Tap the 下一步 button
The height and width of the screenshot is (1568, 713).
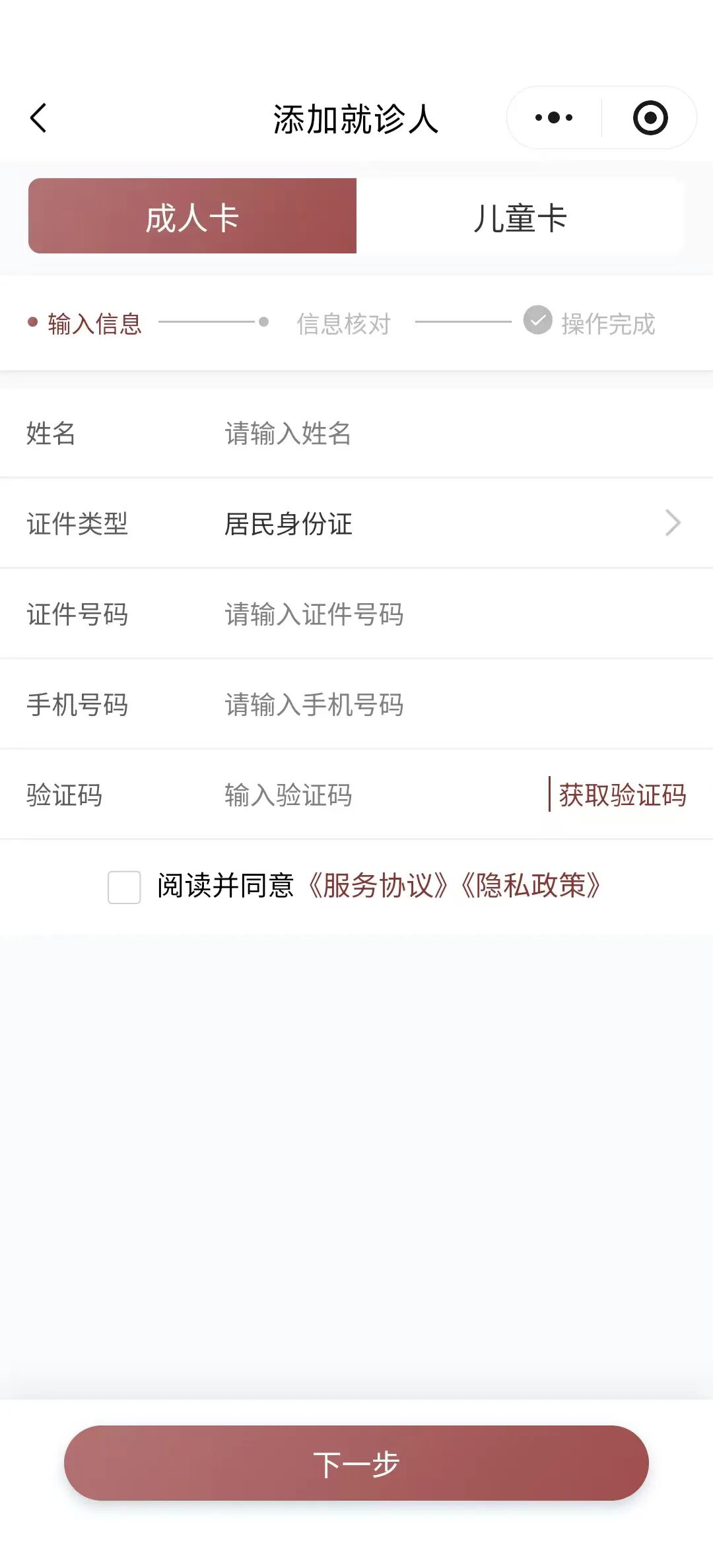[x=356, y=1462]
